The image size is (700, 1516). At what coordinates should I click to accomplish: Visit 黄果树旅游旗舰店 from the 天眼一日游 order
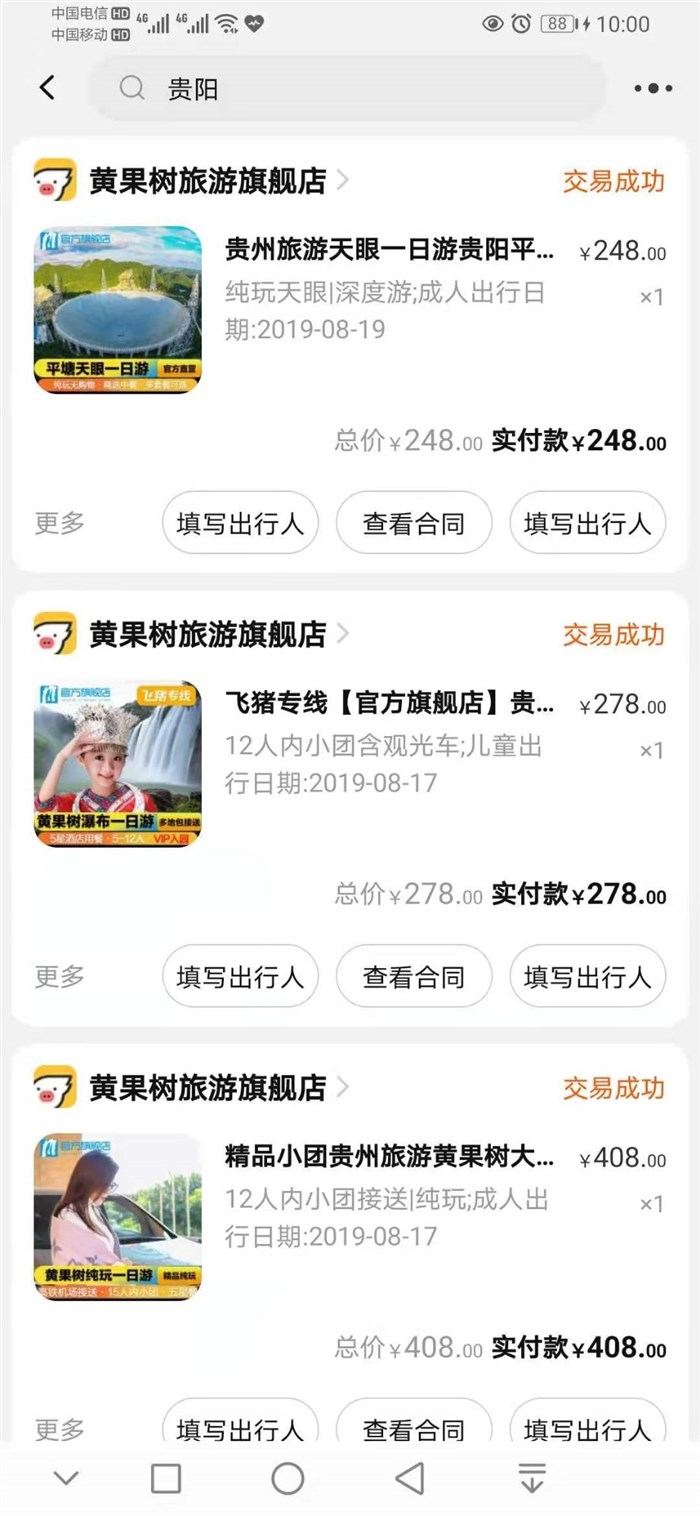coord(208,181)
